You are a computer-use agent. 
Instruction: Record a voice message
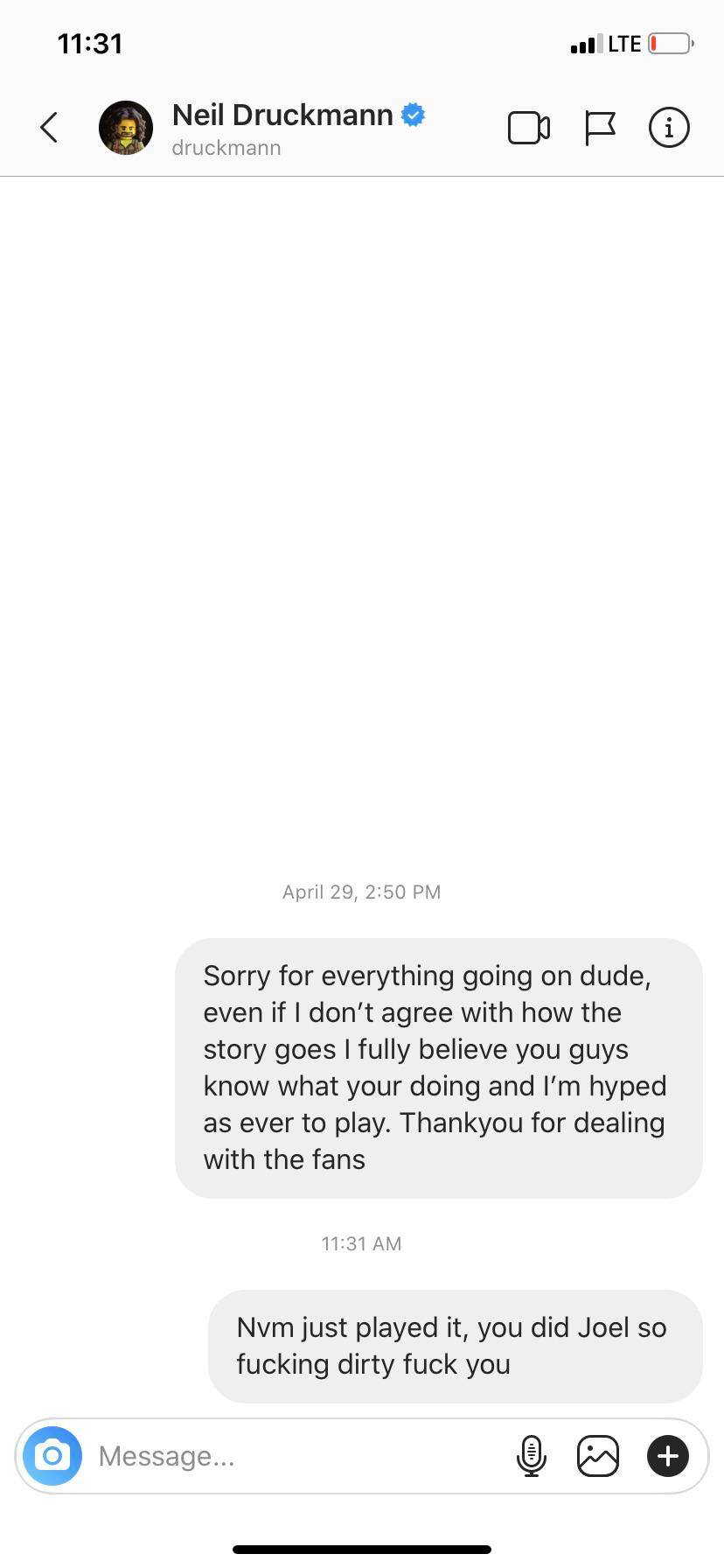tap(531, 1456)
